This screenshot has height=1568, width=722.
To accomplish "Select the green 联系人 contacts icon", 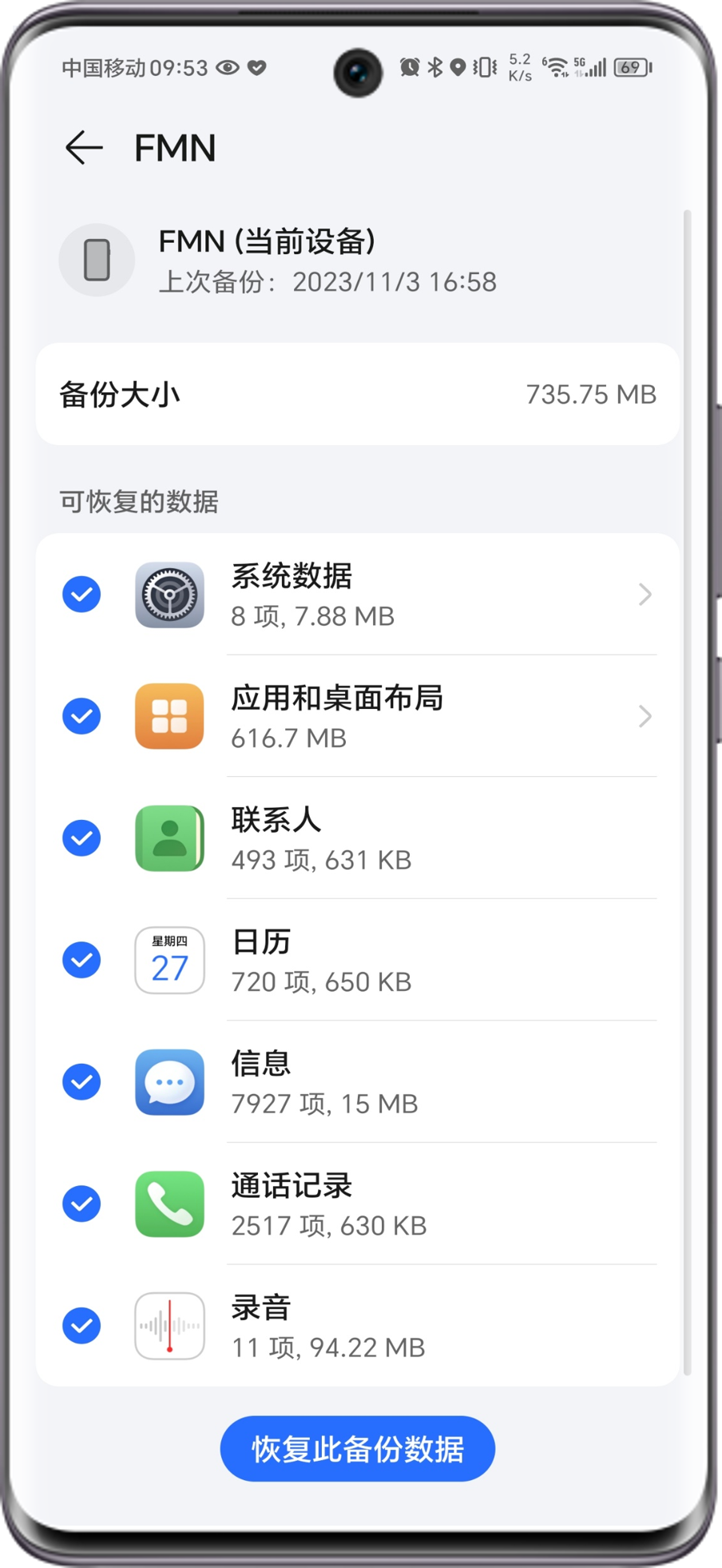I will click(x=169, y=838).
